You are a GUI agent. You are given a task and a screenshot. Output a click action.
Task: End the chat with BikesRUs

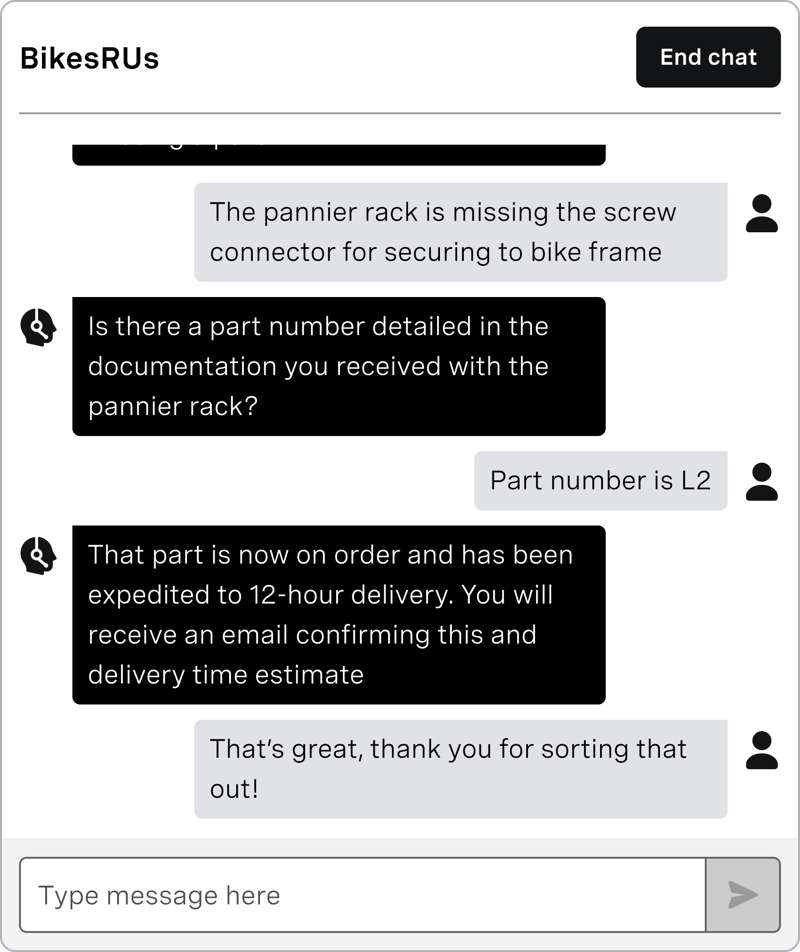coord(708,57)
